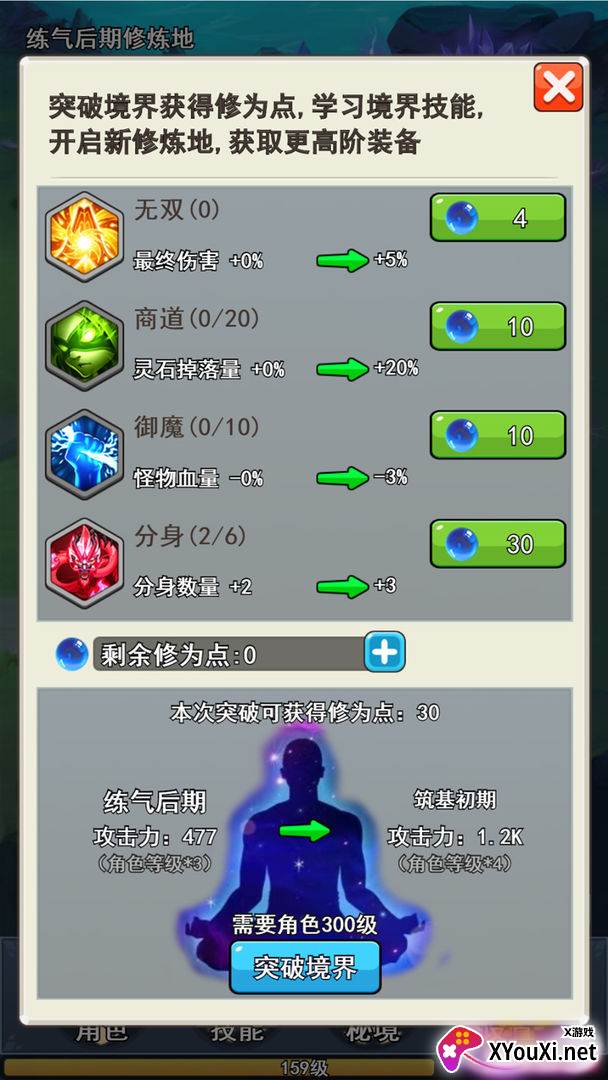608x1080 pixels.
Task: Upgrade 御魔 skill for 10 points
Action: tap(498, 435)
